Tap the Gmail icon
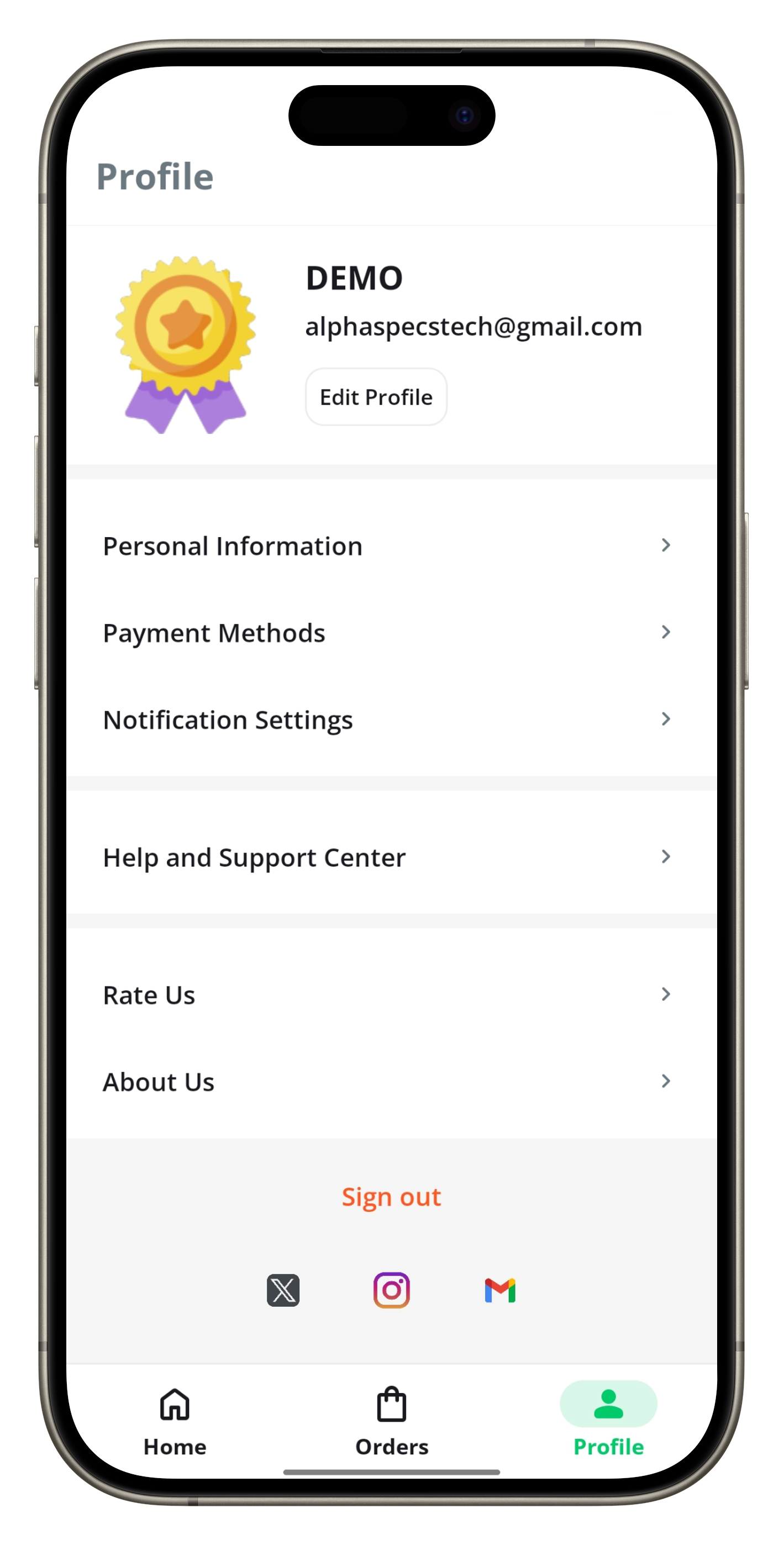This screenshot has width=784, height=1545. pos(499,1290)
